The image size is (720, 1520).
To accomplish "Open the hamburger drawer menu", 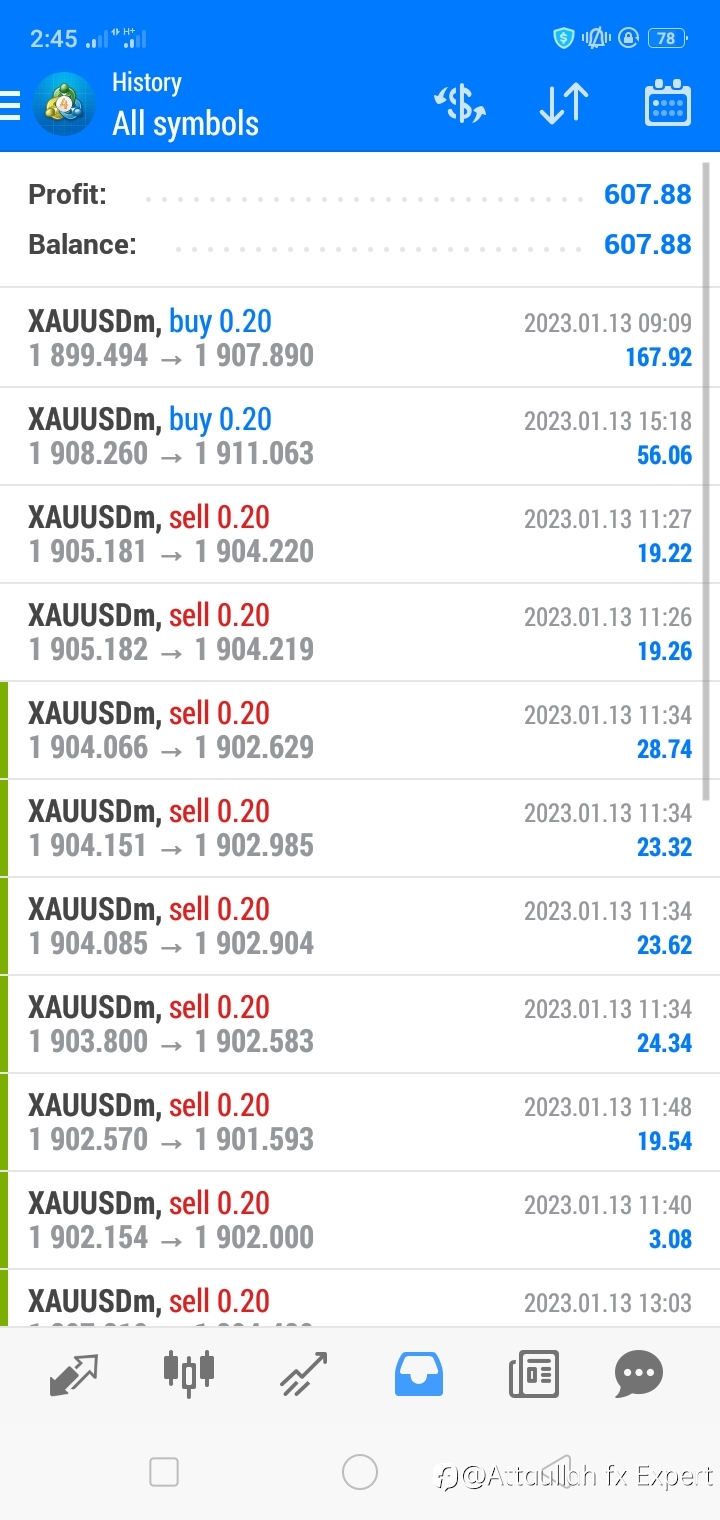I will (x=10, y=105).
